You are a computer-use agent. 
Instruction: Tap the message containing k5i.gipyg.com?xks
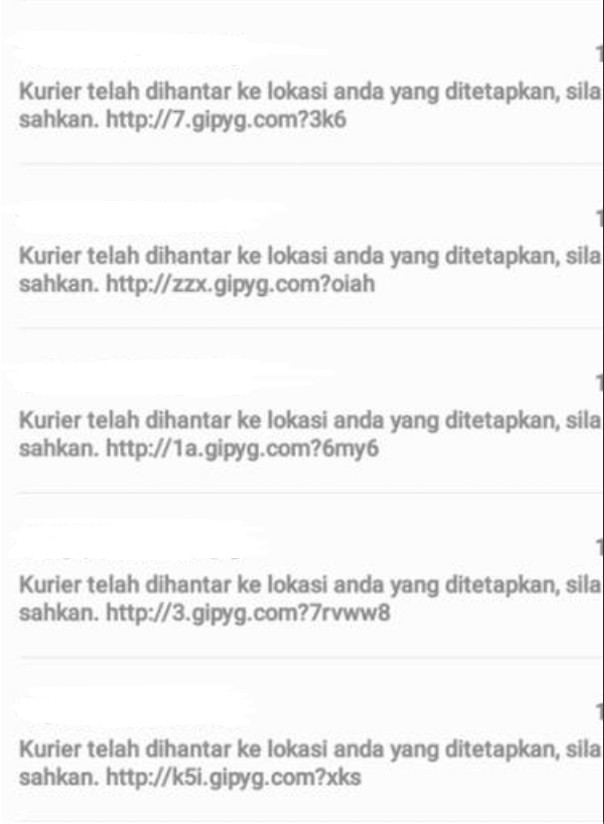pos(300,762)
